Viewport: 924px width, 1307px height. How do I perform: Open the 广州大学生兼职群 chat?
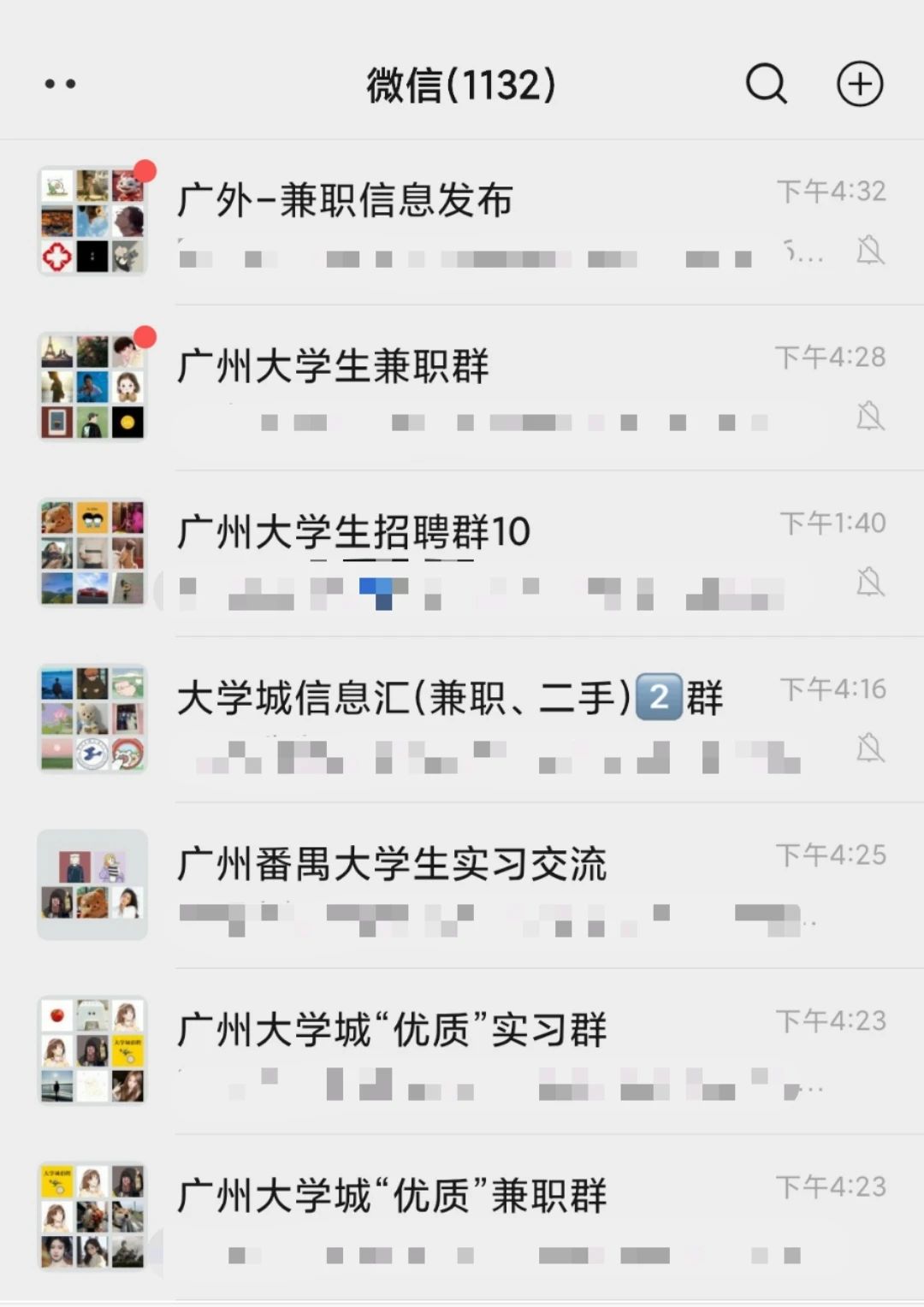tap(462, 387)
